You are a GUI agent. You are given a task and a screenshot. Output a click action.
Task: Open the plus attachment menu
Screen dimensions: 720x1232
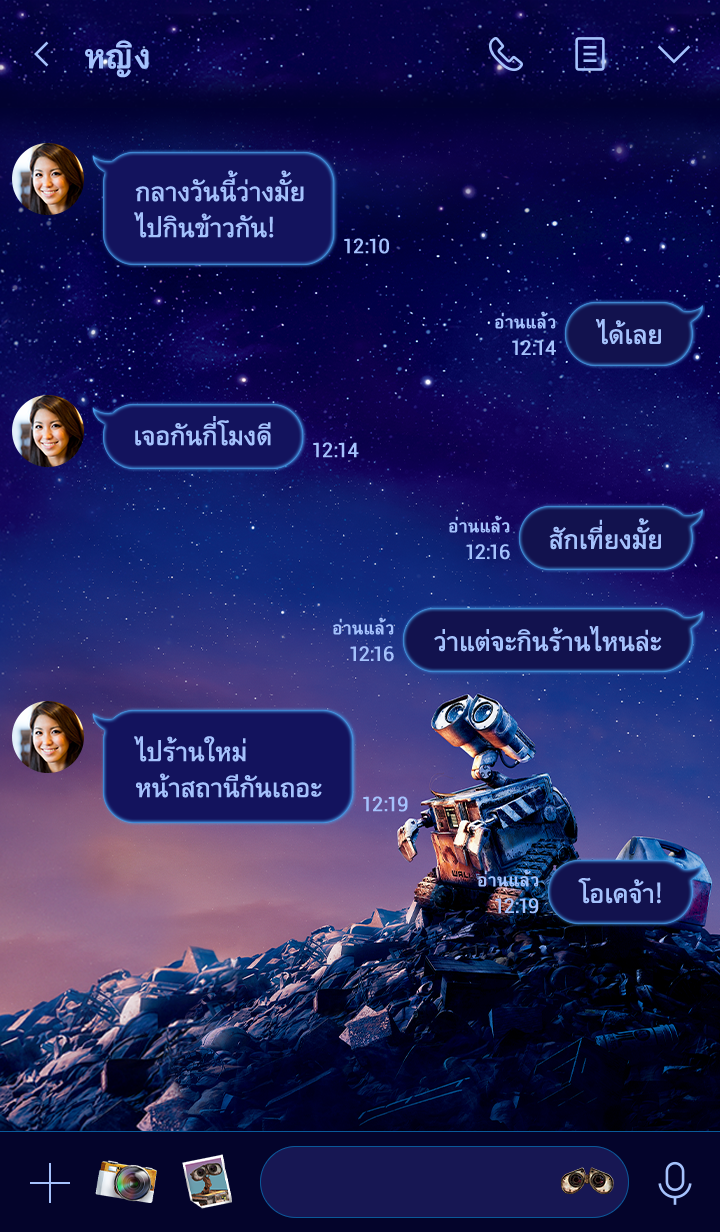point(50,1183)
